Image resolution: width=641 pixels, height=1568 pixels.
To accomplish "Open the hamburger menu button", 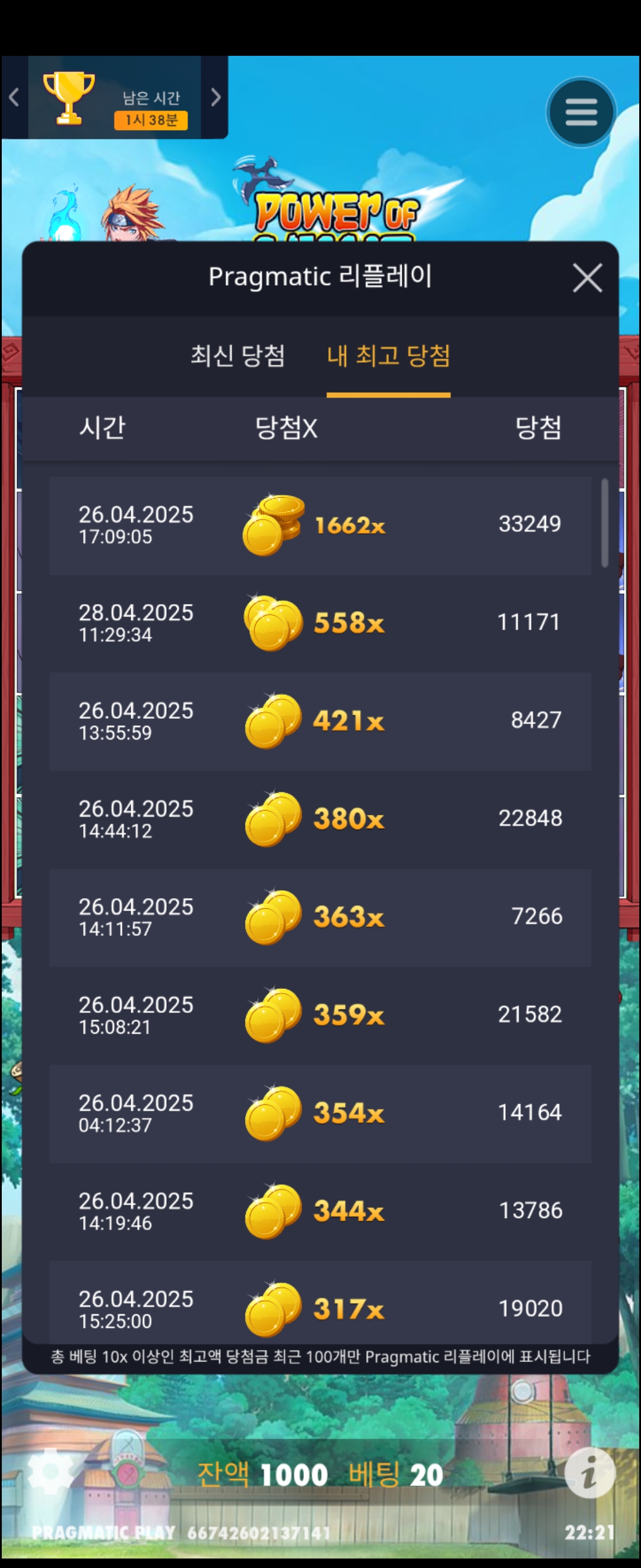I will (581, 112).
